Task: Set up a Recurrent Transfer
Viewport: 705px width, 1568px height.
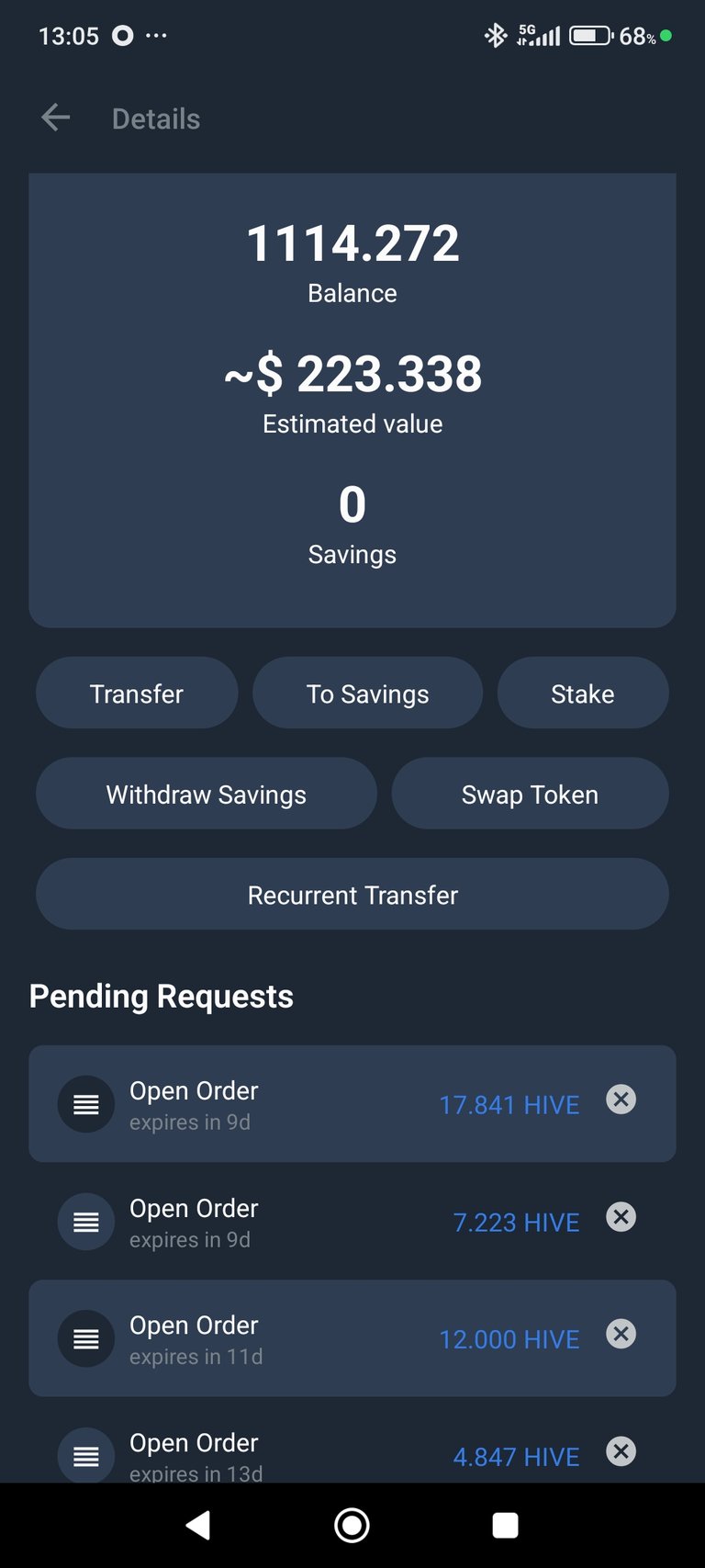Action: click(x=352, y=895)
